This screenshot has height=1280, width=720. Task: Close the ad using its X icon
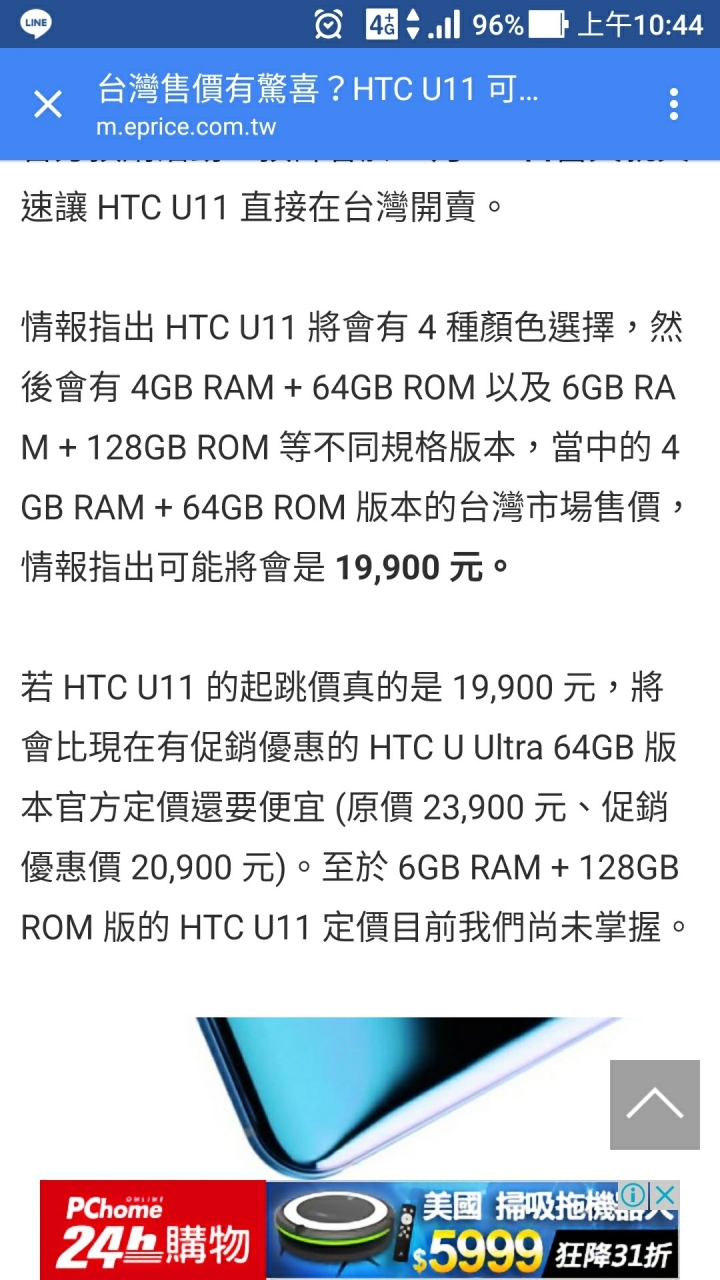[x=664, y=1195]
